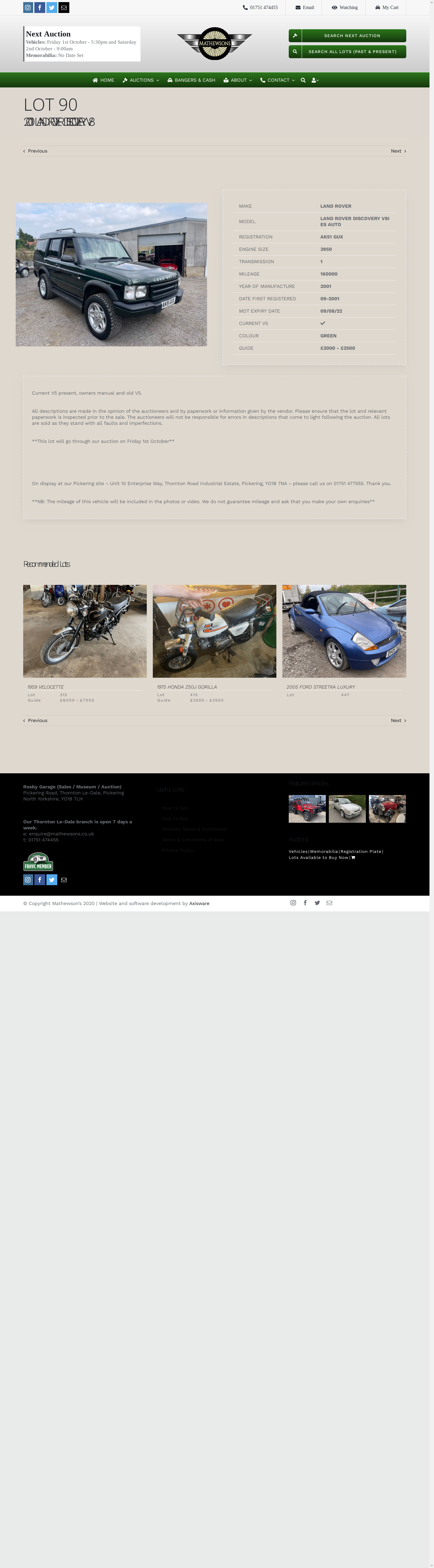Open My Cart
Image resolution: width=434 pixels, height=1568 pixels.
pyautogui.click(x=386, y=7)
